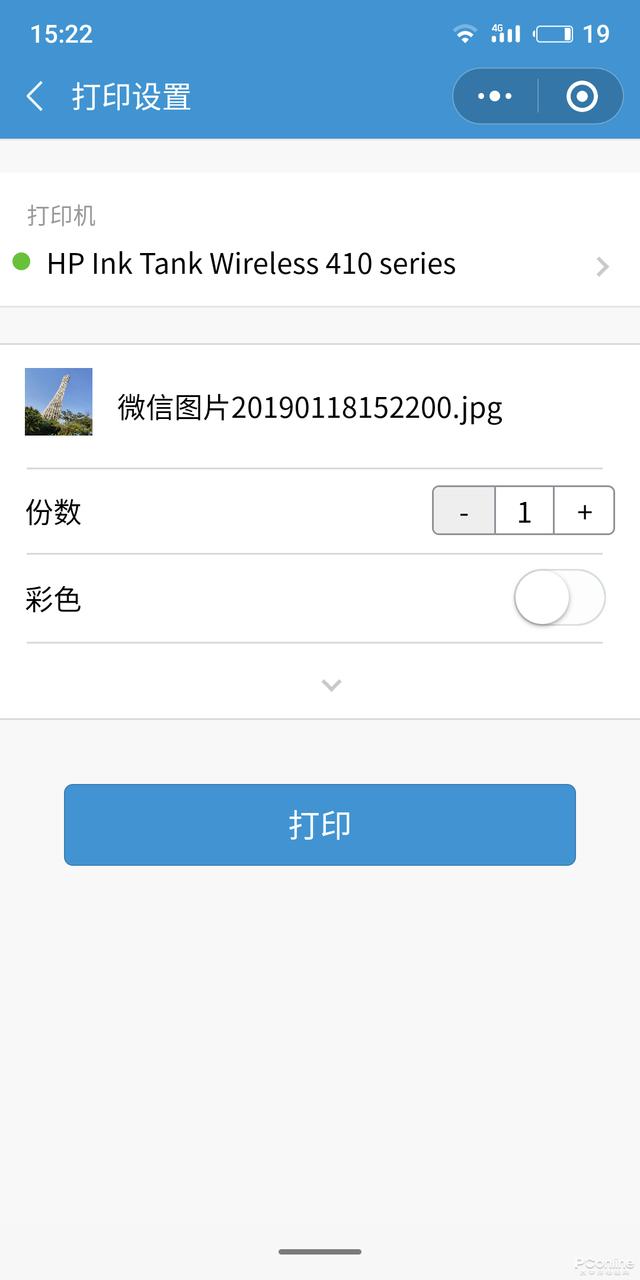
Task: Tap the blue 打印 button
Action: point(320,825)
